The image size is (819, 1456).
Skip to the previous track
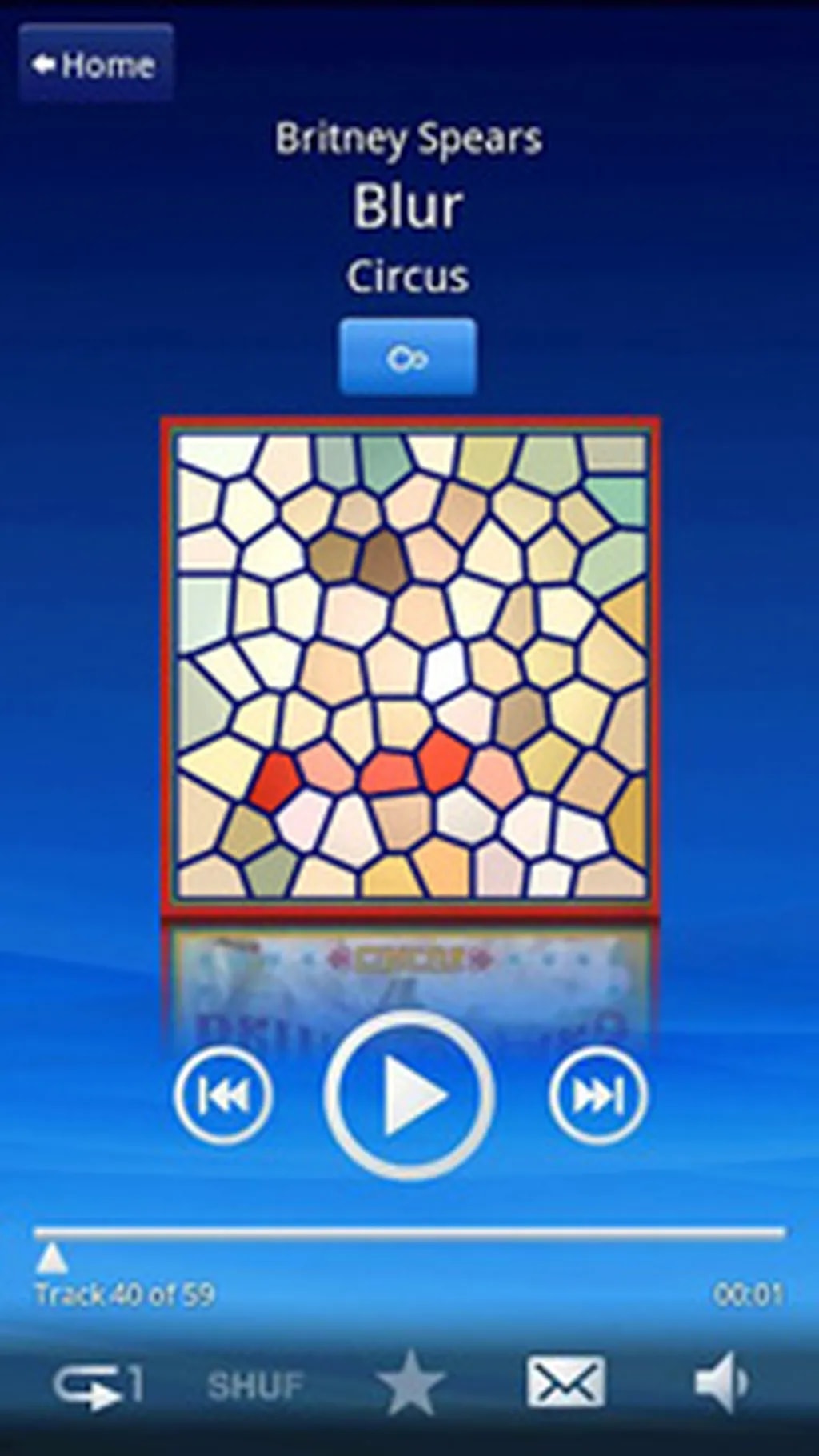223,1095
